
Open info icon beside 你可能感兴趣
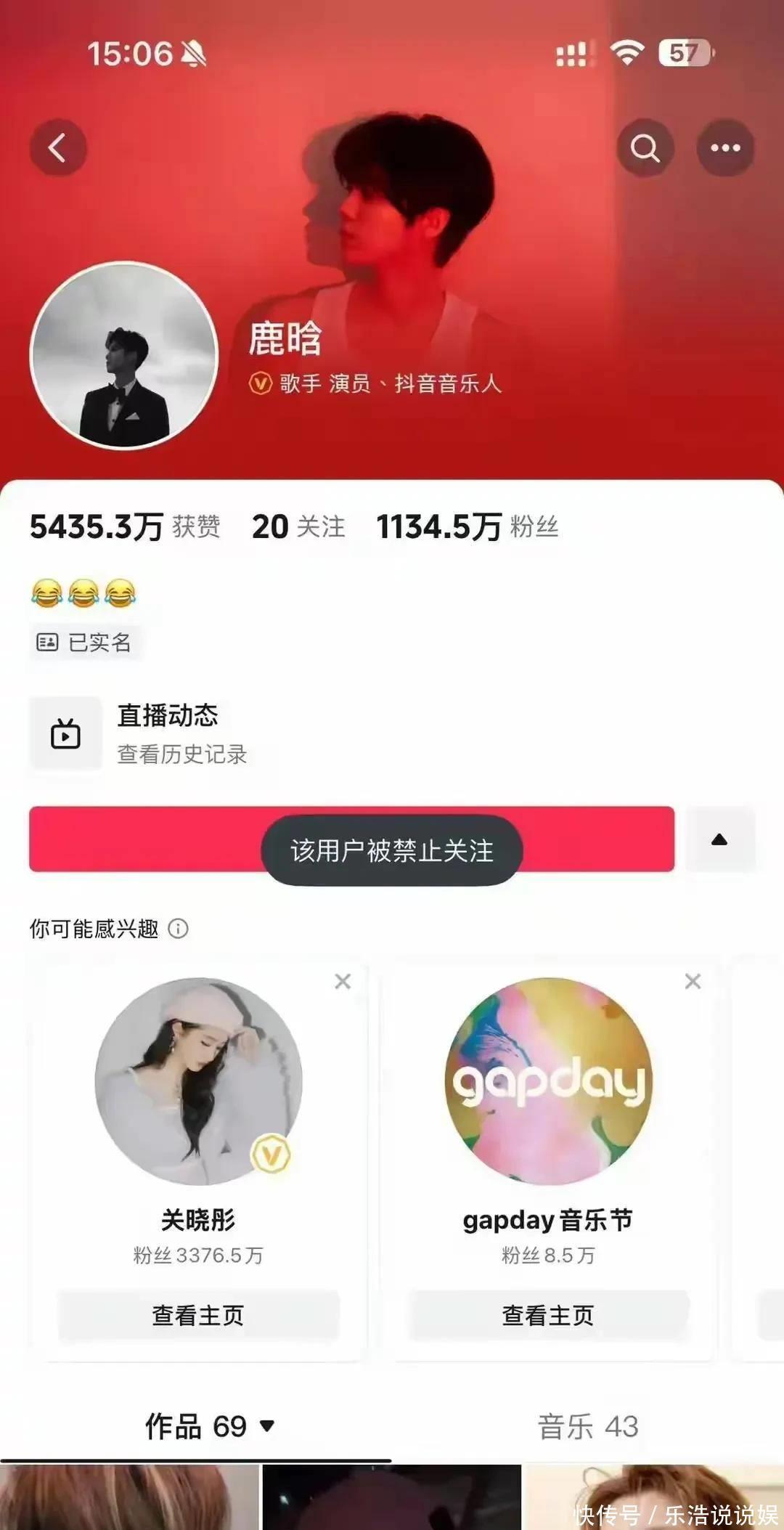coord(178,929)
